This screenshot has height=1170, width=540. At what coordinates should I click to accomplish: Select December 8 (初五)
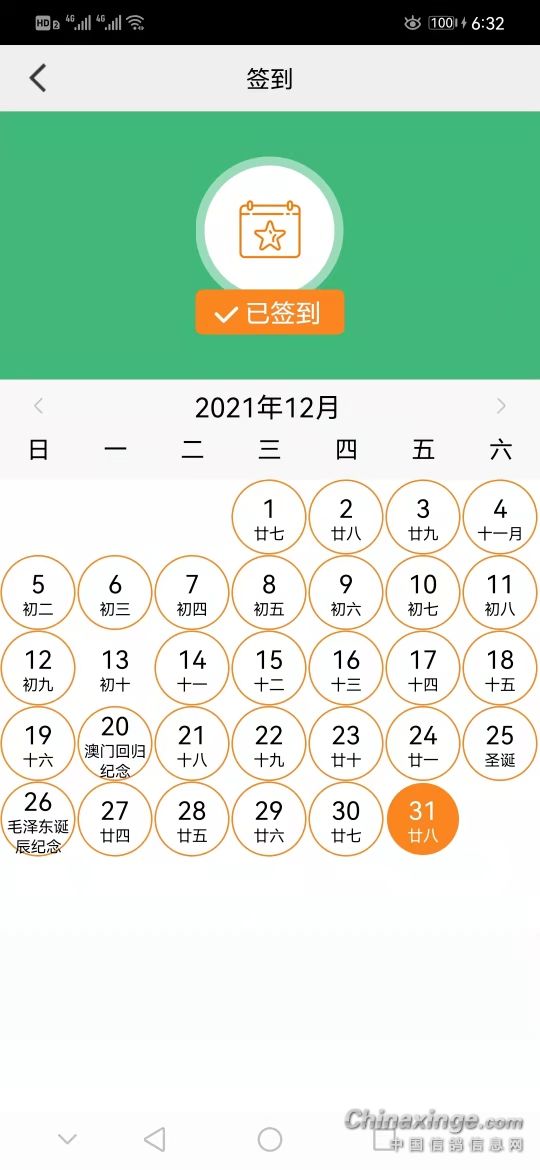269,592
